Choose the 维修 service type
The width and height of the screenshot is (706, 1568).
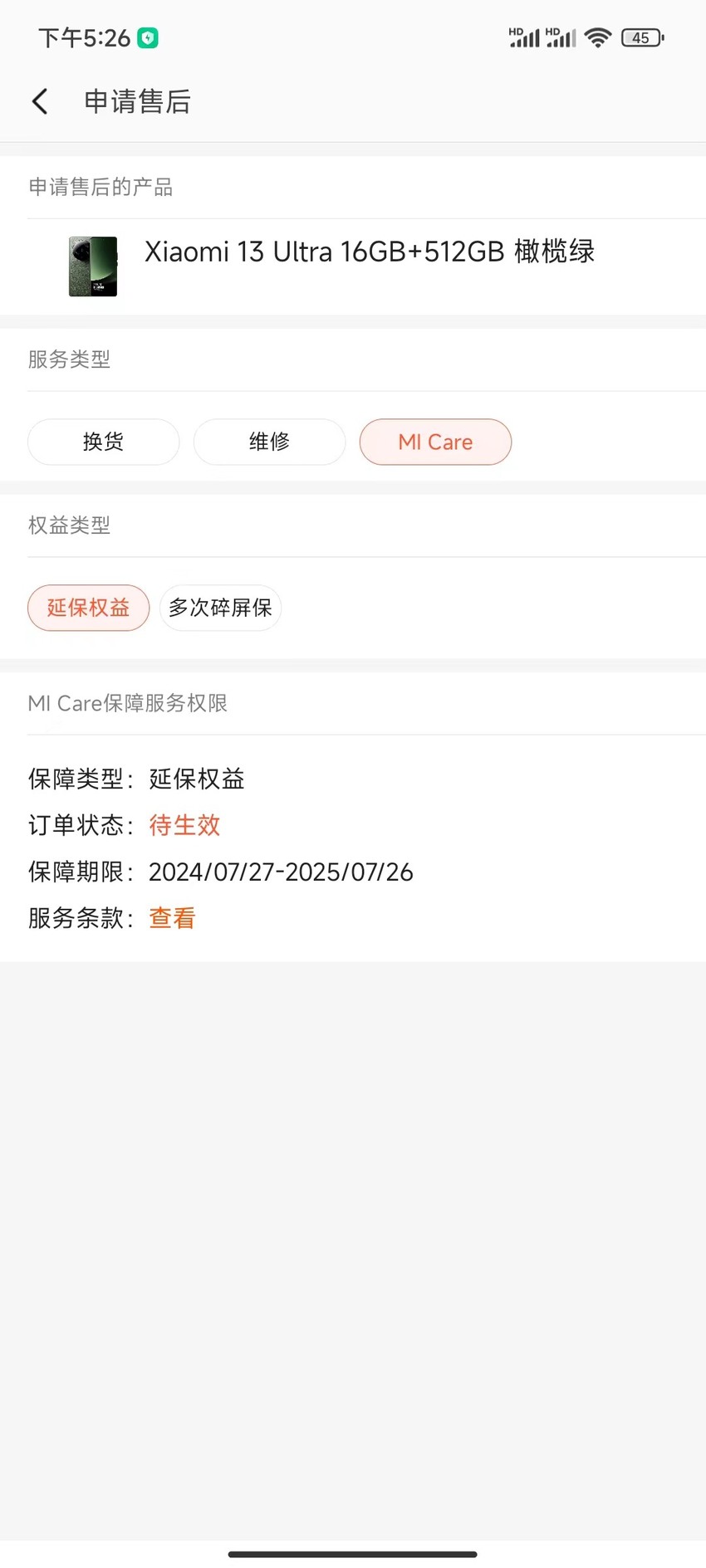point(269,442)
